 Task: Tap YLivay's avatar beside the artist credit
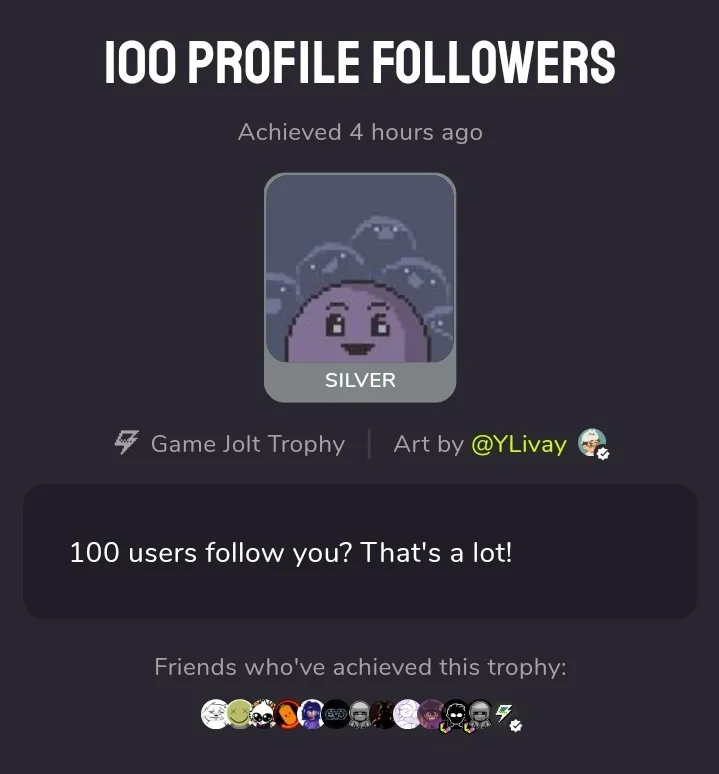(x=592, y=443)
